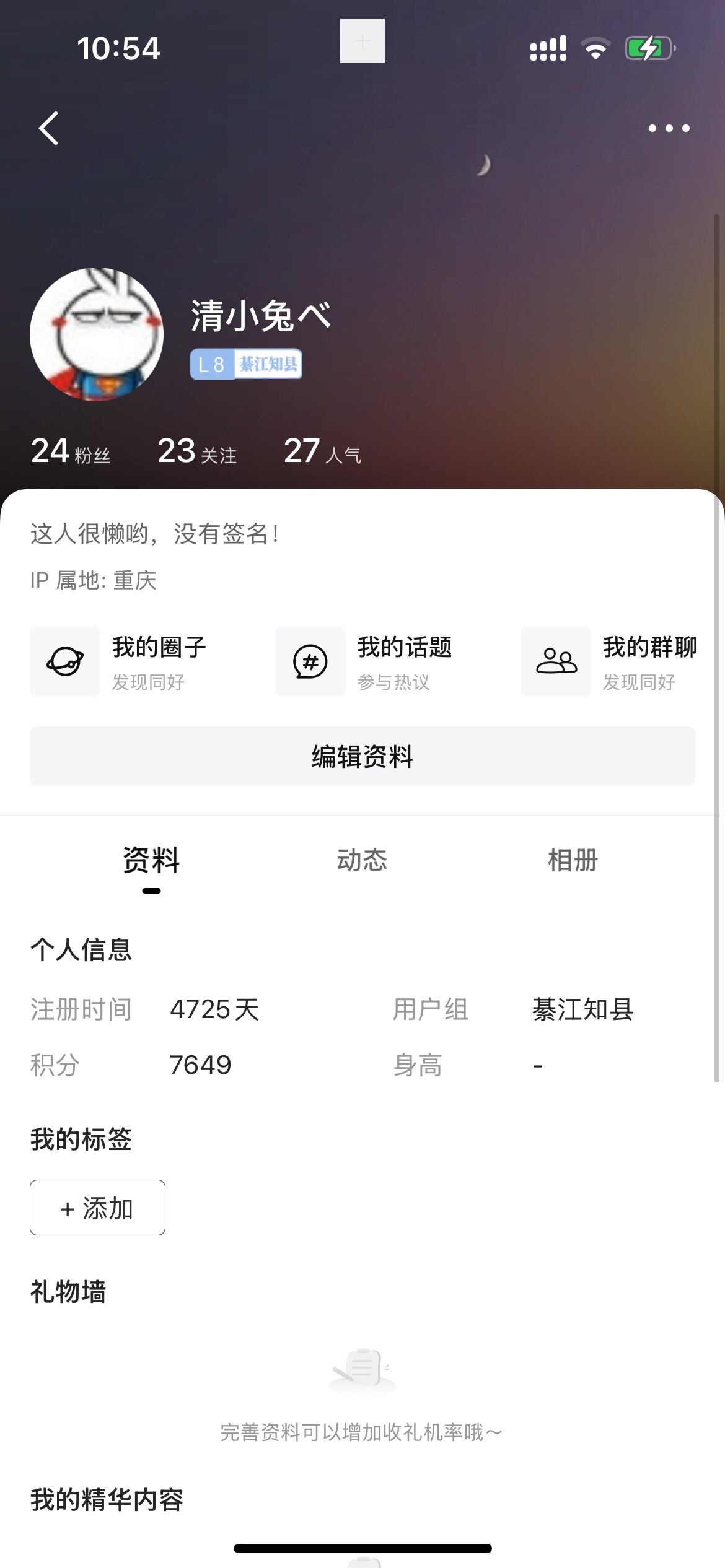
Task: Open 我的群聊 group chats
Action: point(610,661)
